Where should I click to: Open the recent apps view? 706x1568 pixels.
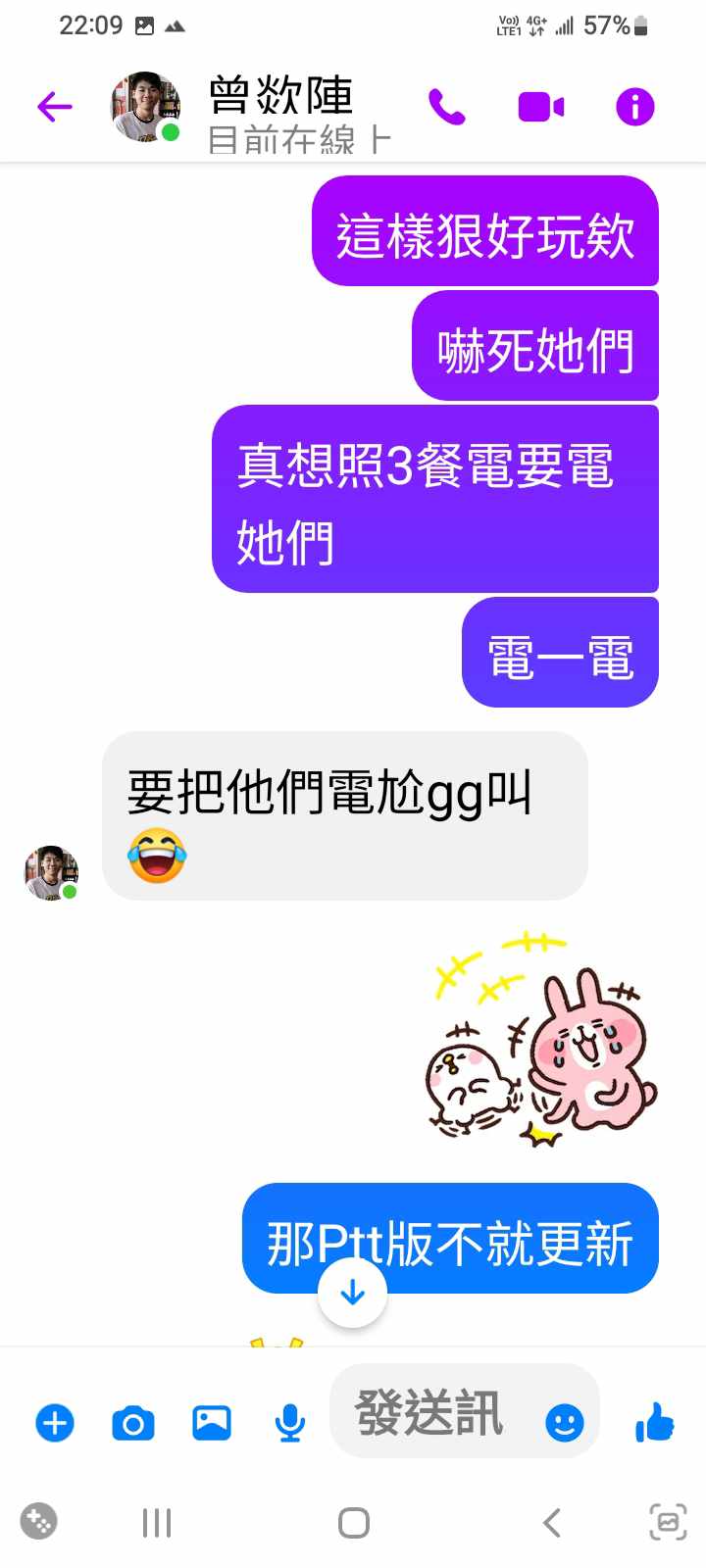pos(157,1523)
